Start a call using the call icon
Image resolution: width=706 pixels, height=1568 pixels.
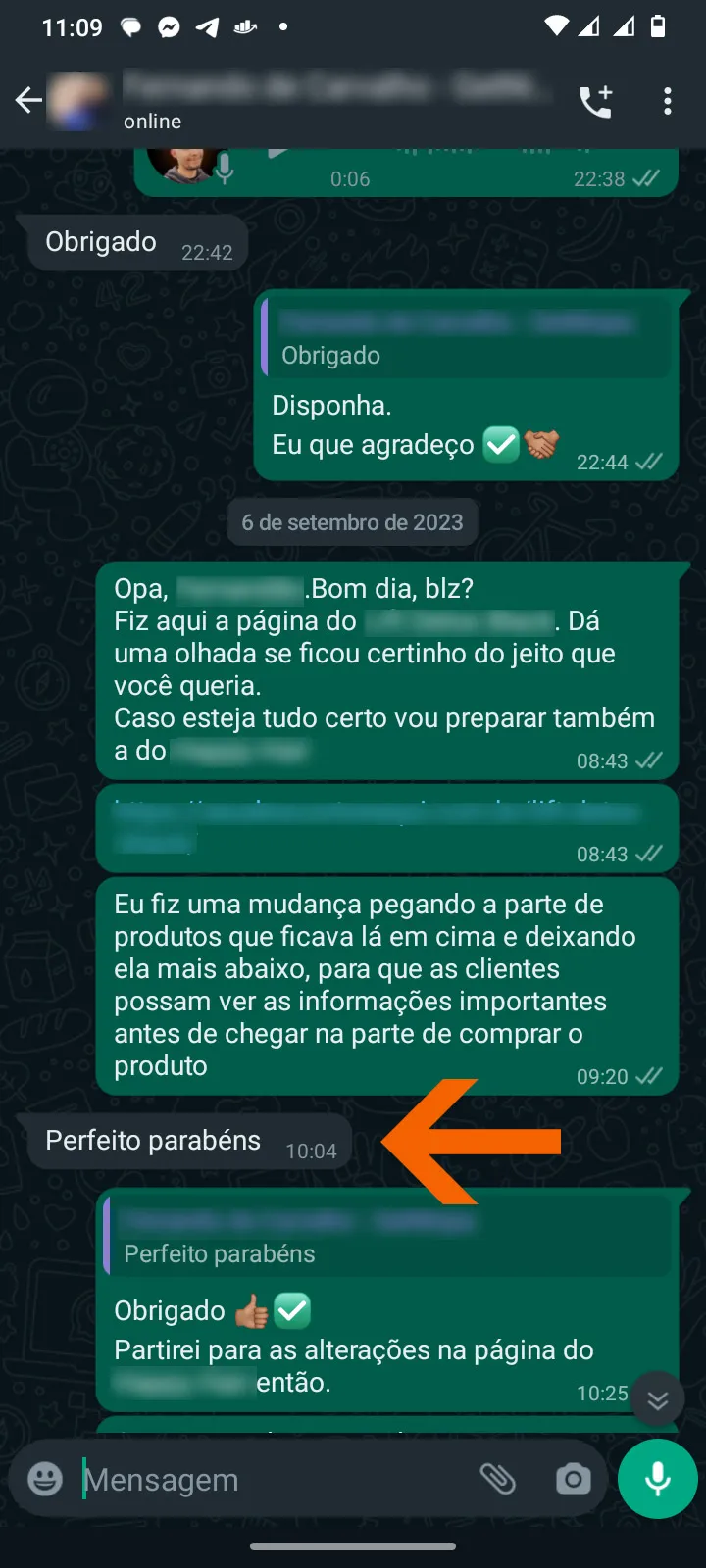[x=596, y=100]
